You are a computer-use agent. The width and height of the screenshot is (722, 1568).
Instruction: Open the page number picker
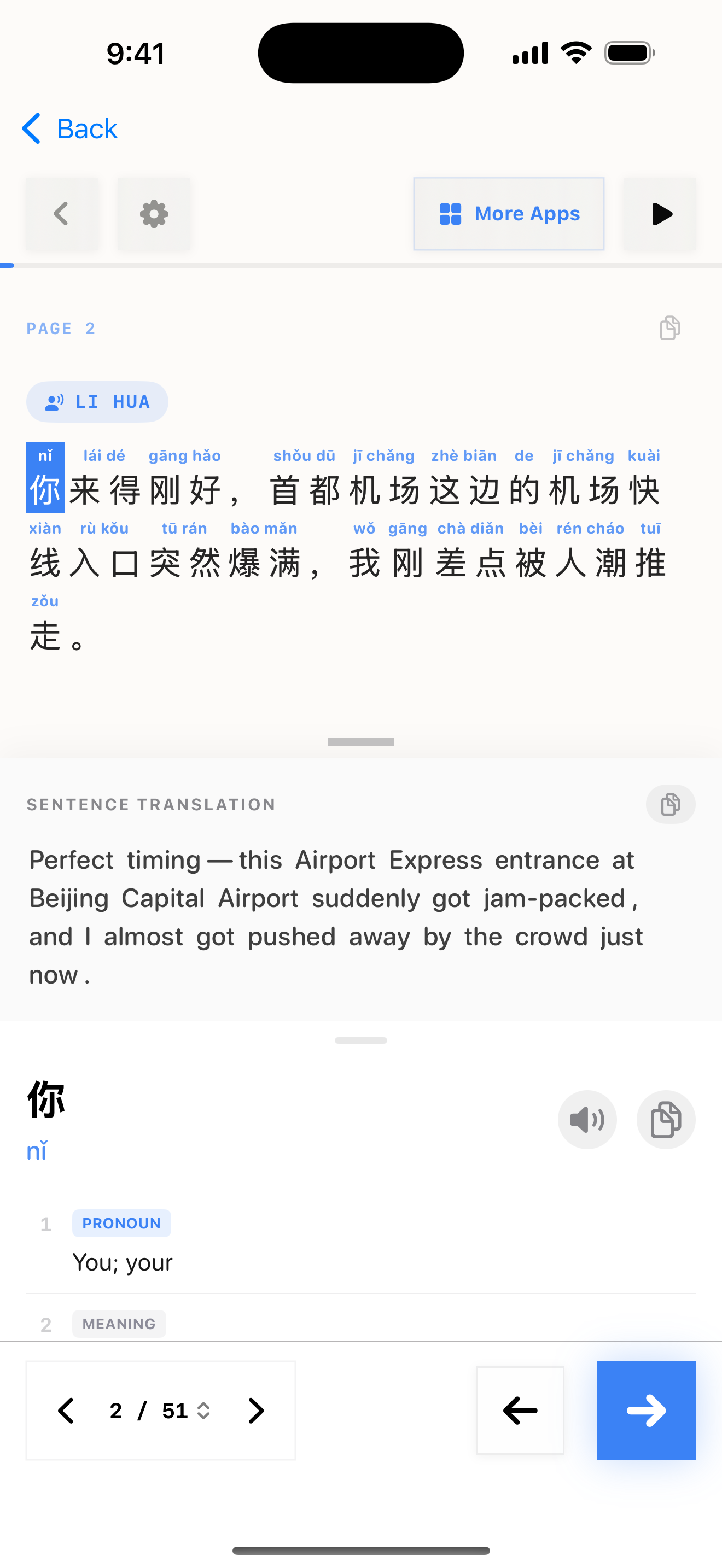pyautogui.click(x=187, y=1411)
